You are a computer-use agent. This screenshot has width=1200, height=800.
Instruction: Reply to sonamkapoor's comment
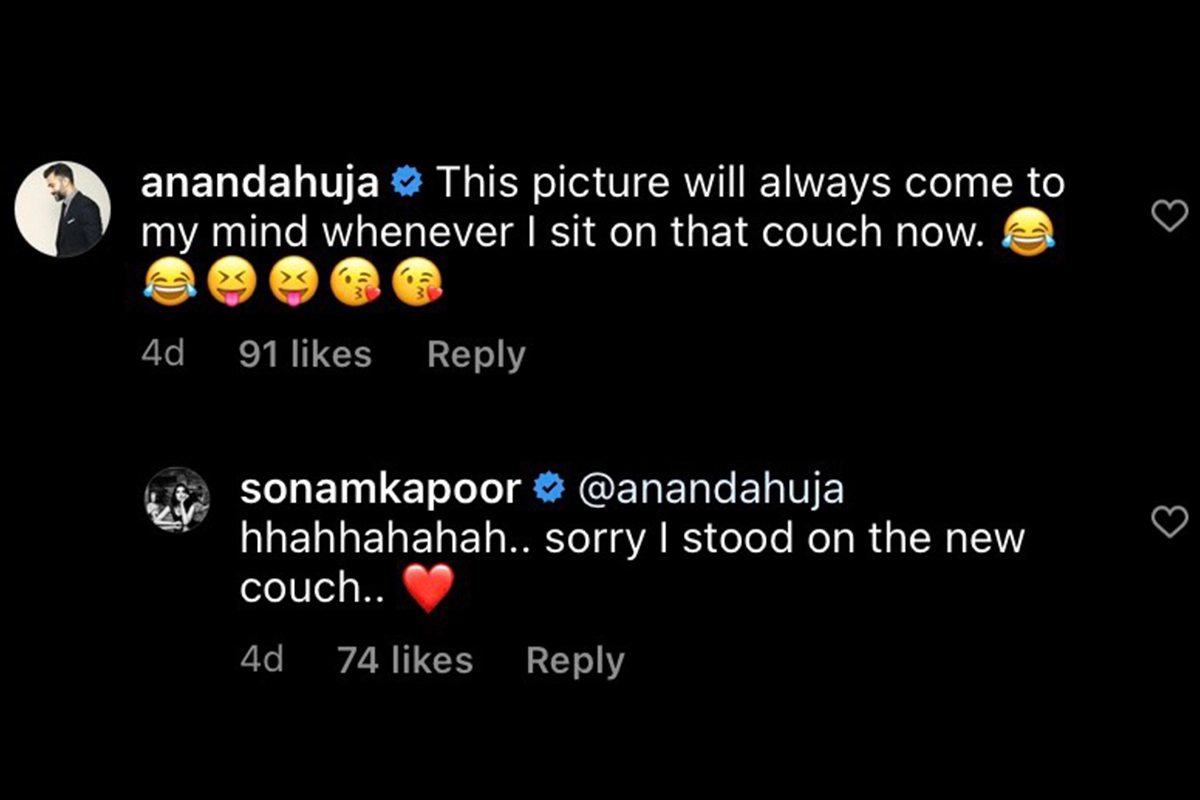575,661
